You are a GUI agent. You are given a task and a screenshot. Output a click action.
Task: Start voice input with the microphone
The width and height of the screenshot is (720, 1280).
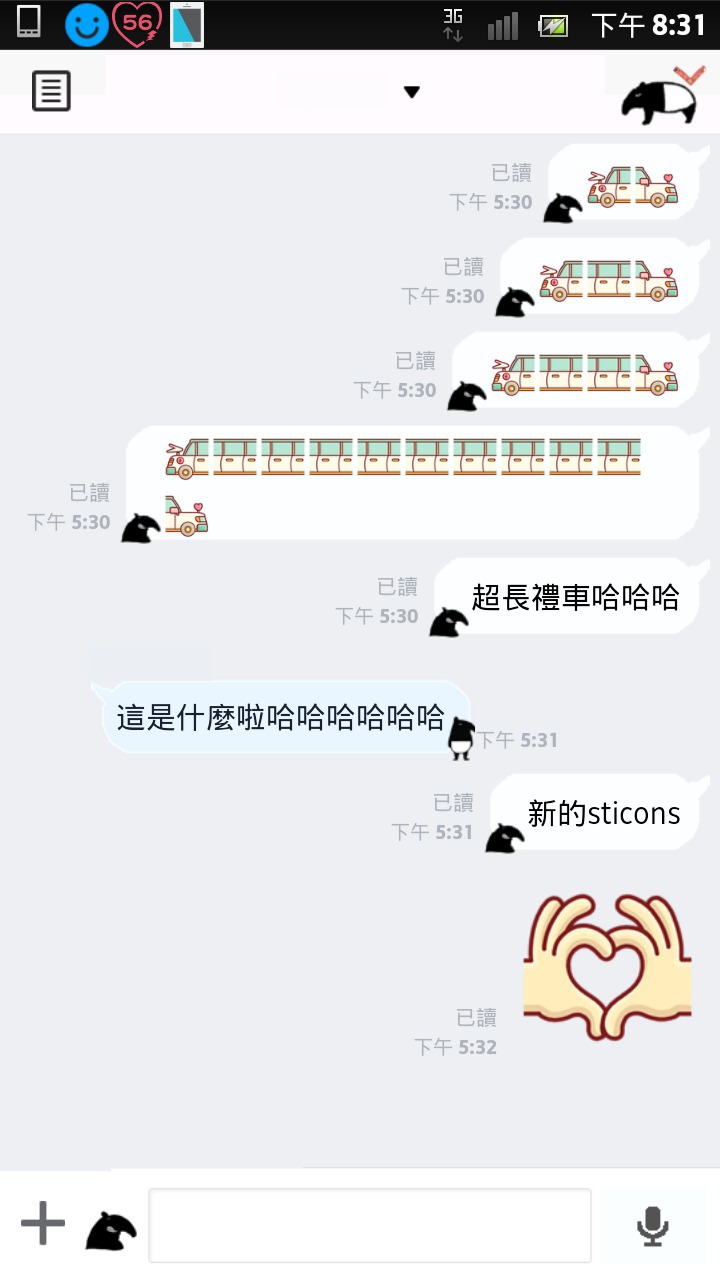(653, 1226)
